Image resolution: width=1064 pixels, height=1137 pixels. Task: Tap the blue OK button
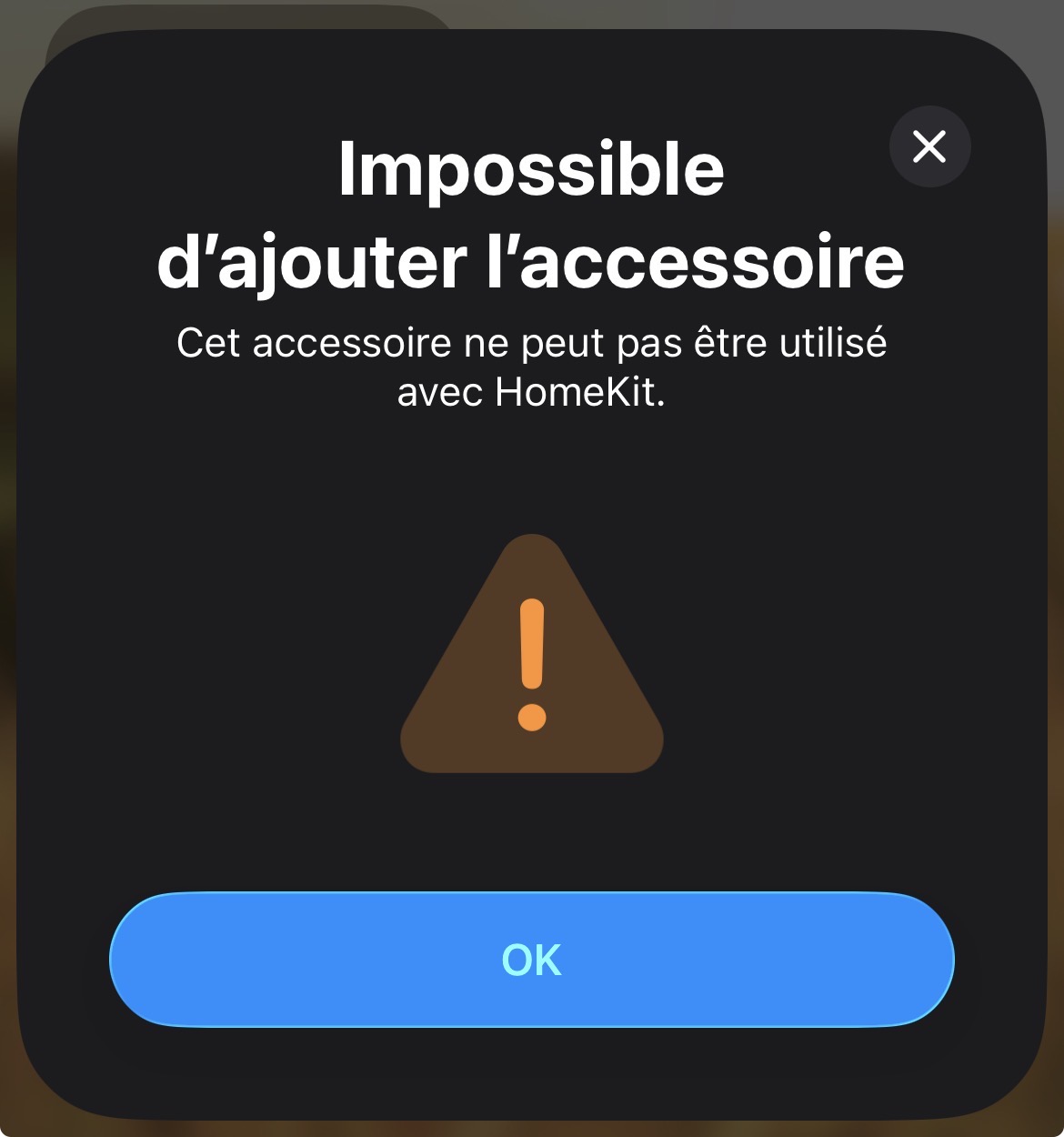tap(531, 960)
